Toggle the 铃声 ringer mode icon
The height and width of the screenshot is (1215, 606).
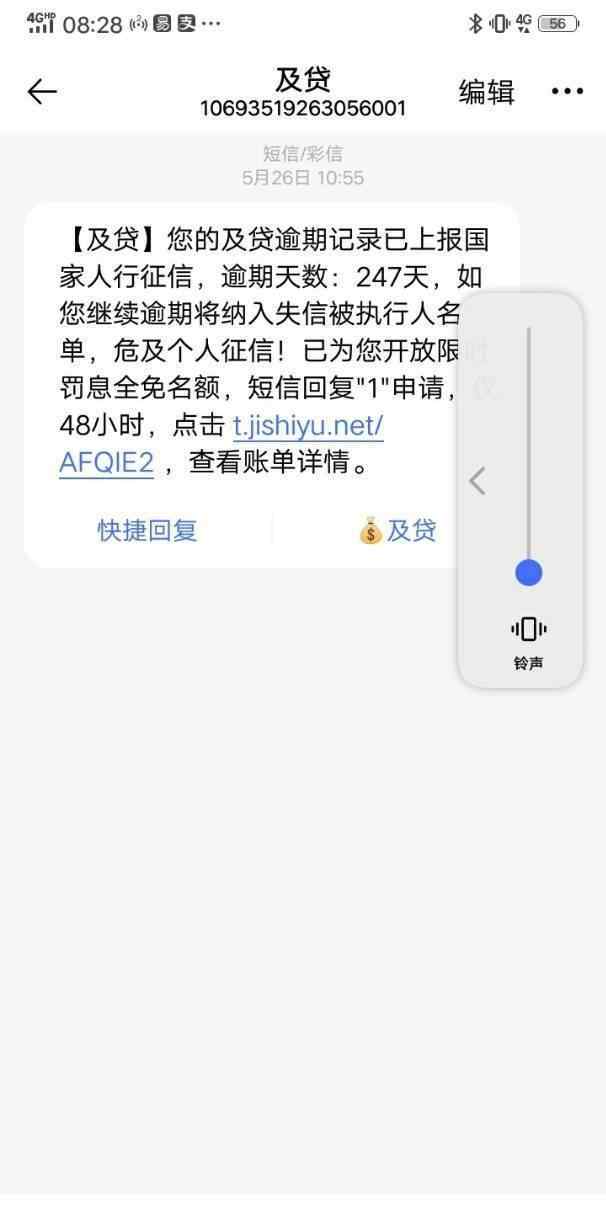tap(528, 629)
